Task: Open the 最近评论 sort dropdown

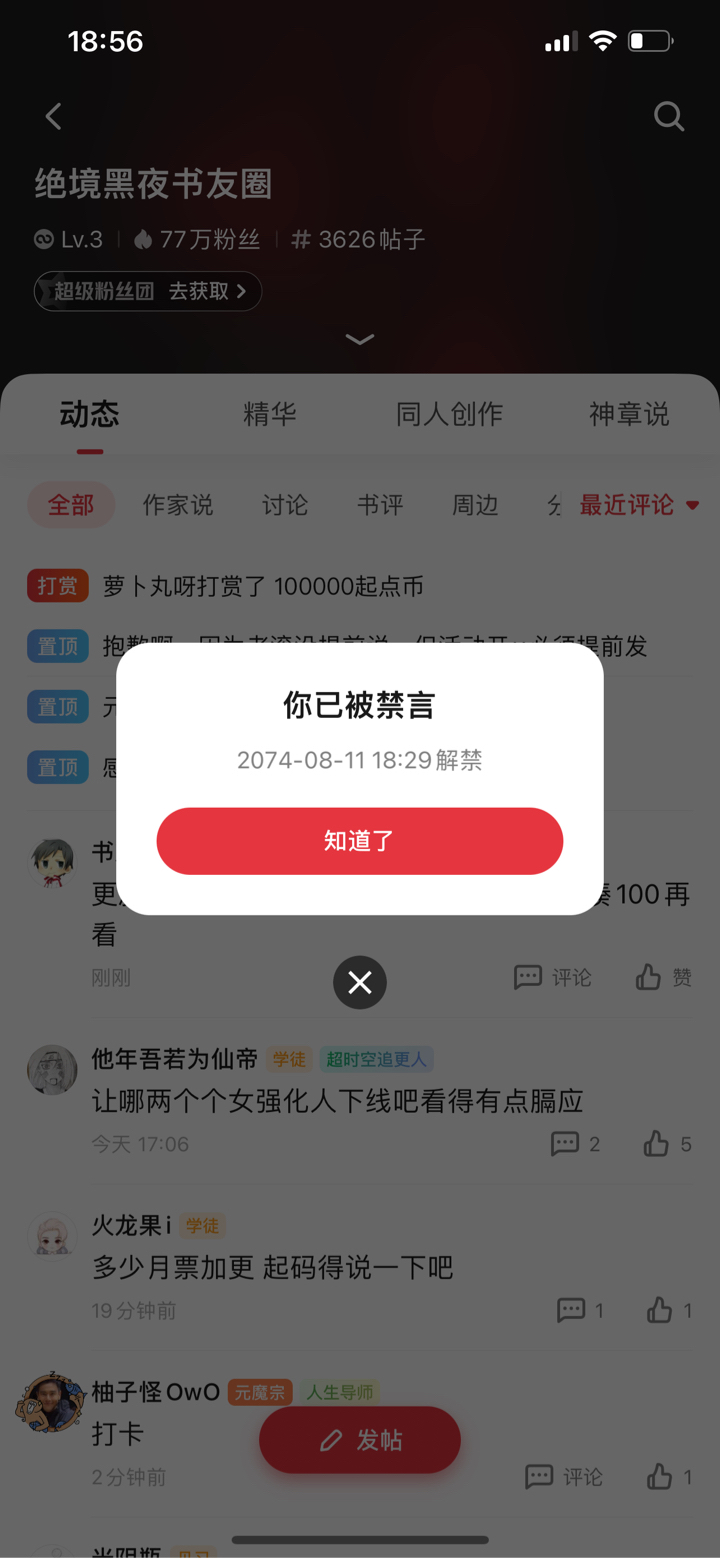Action: pyautogui.click(x=638, y=505)
